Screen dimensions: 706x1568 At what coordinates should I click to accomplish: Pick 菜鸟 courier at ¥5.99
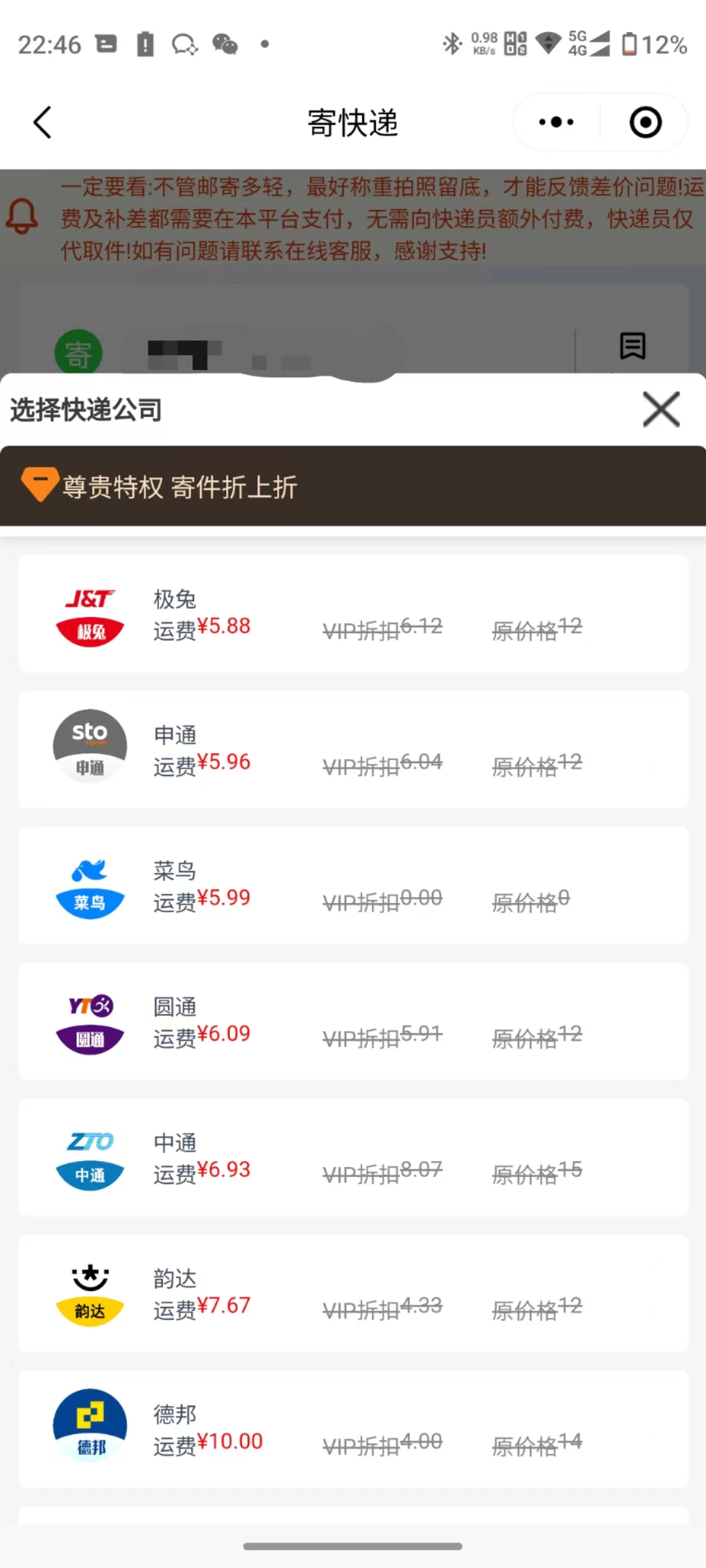click(353, 885)
